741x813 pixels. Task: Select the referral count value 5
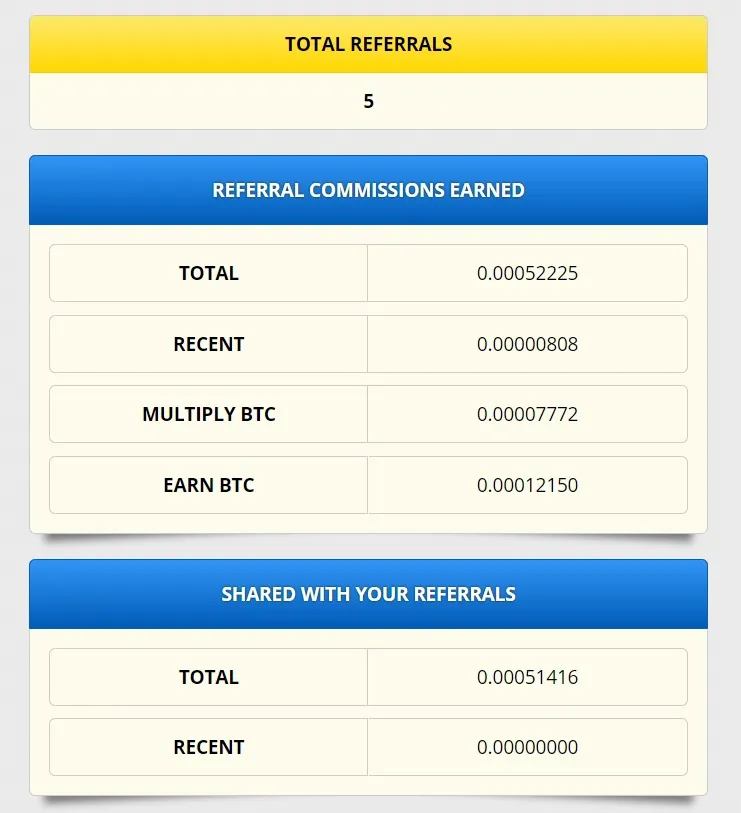point(369,101)
